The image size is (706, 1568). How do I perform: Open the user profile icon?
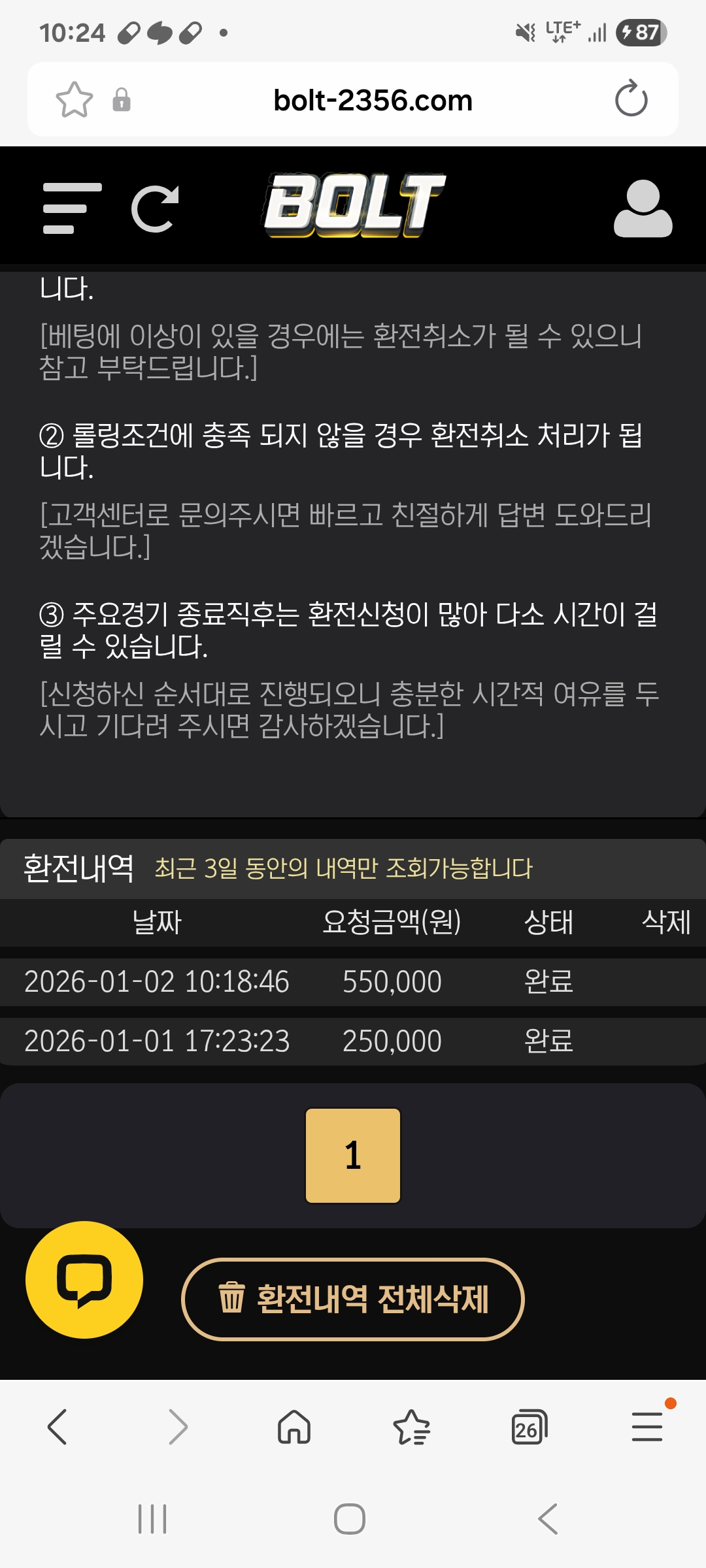click(x=643, y=208)
